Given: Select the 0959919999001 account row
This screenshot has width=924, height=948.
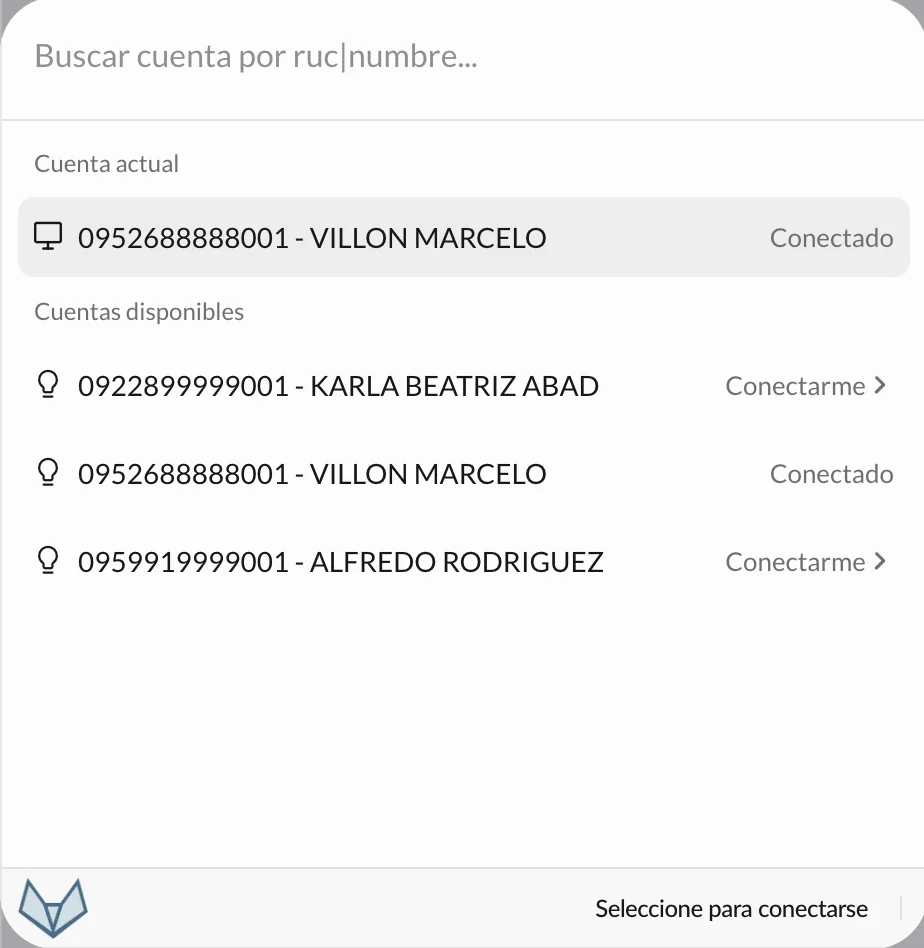Looking at the screenshot, I should point(340,561).
